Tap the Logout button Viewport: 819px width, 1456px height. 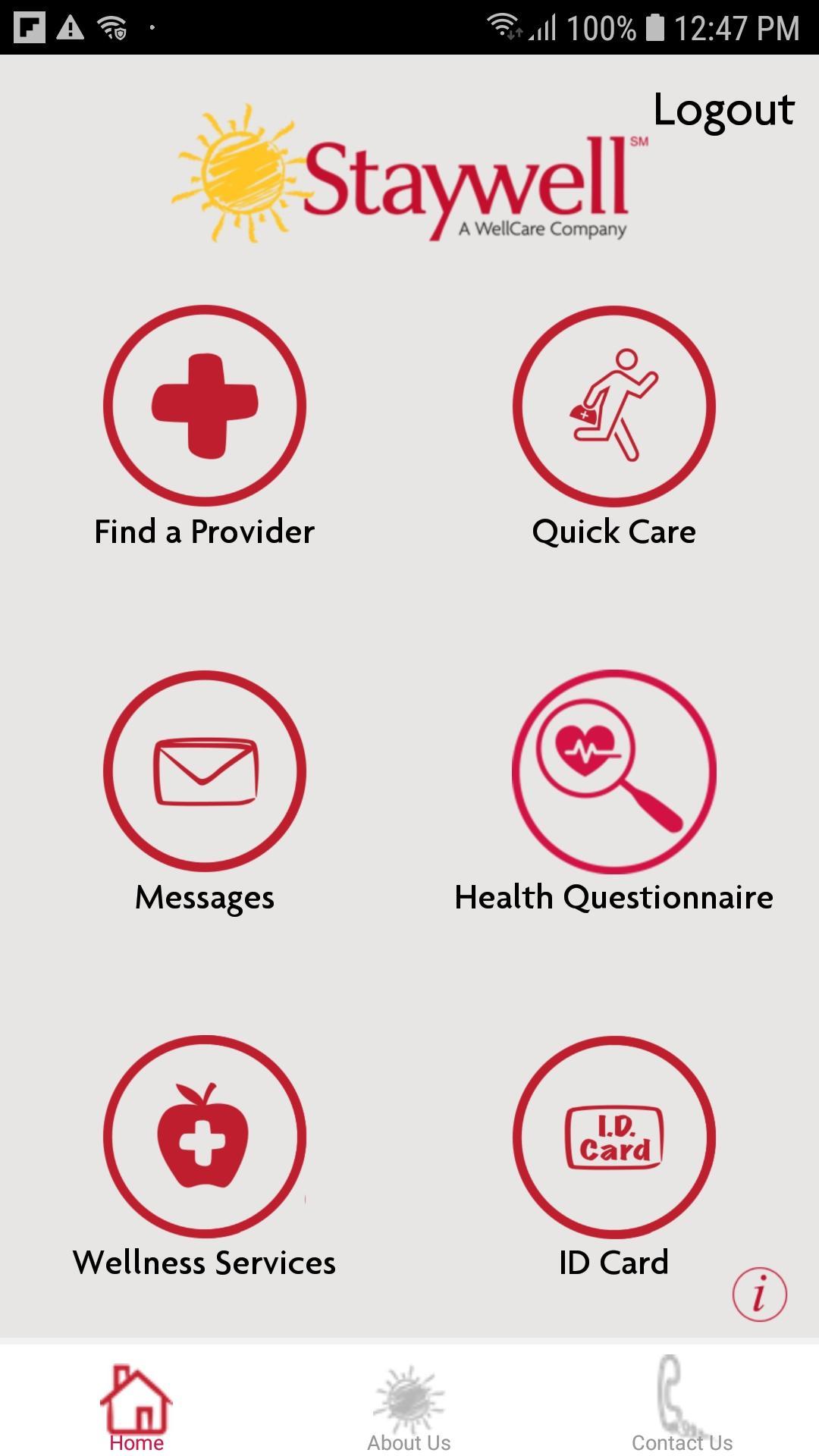[723, 111]
